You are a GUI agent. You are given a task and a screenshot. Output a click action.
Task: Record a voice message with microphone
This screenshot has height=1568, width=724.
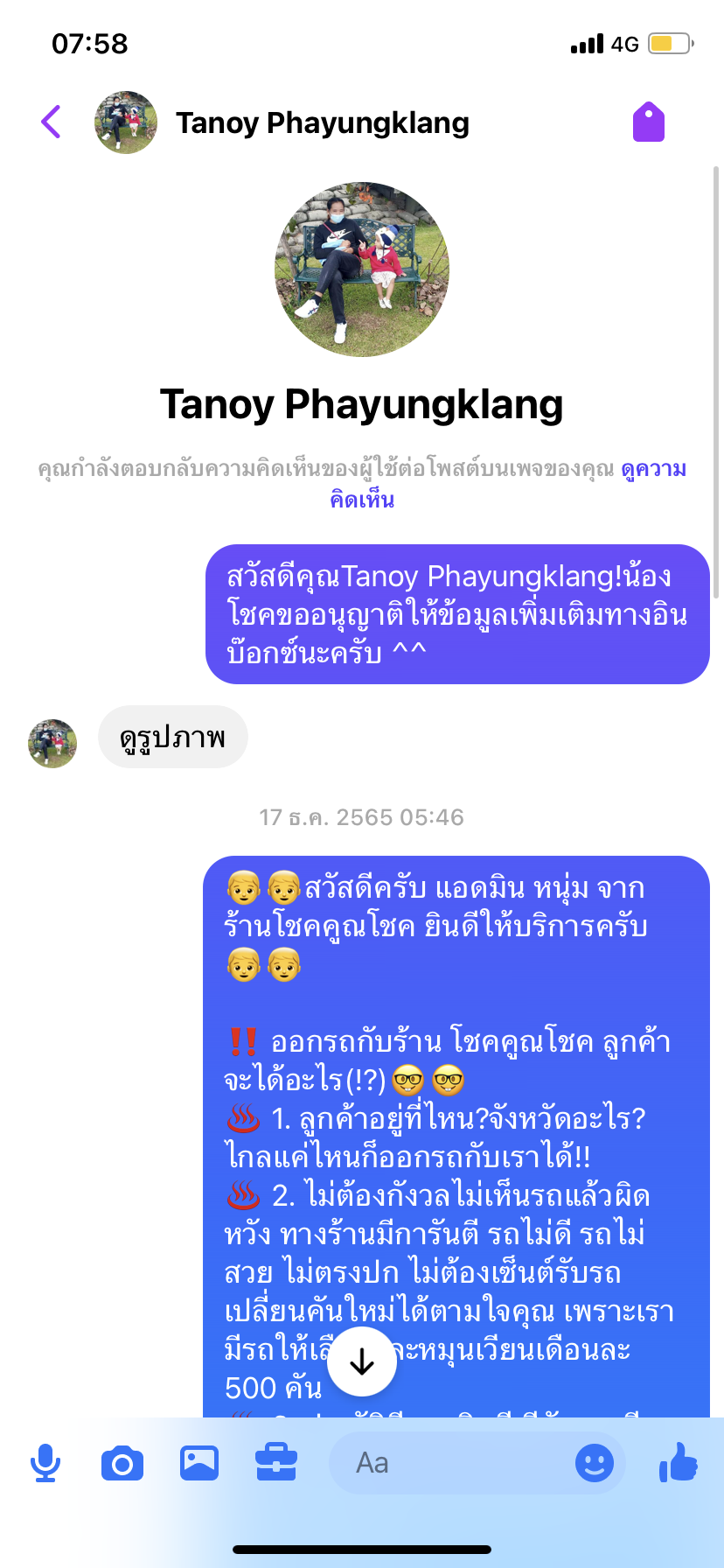coord(45,1463)
